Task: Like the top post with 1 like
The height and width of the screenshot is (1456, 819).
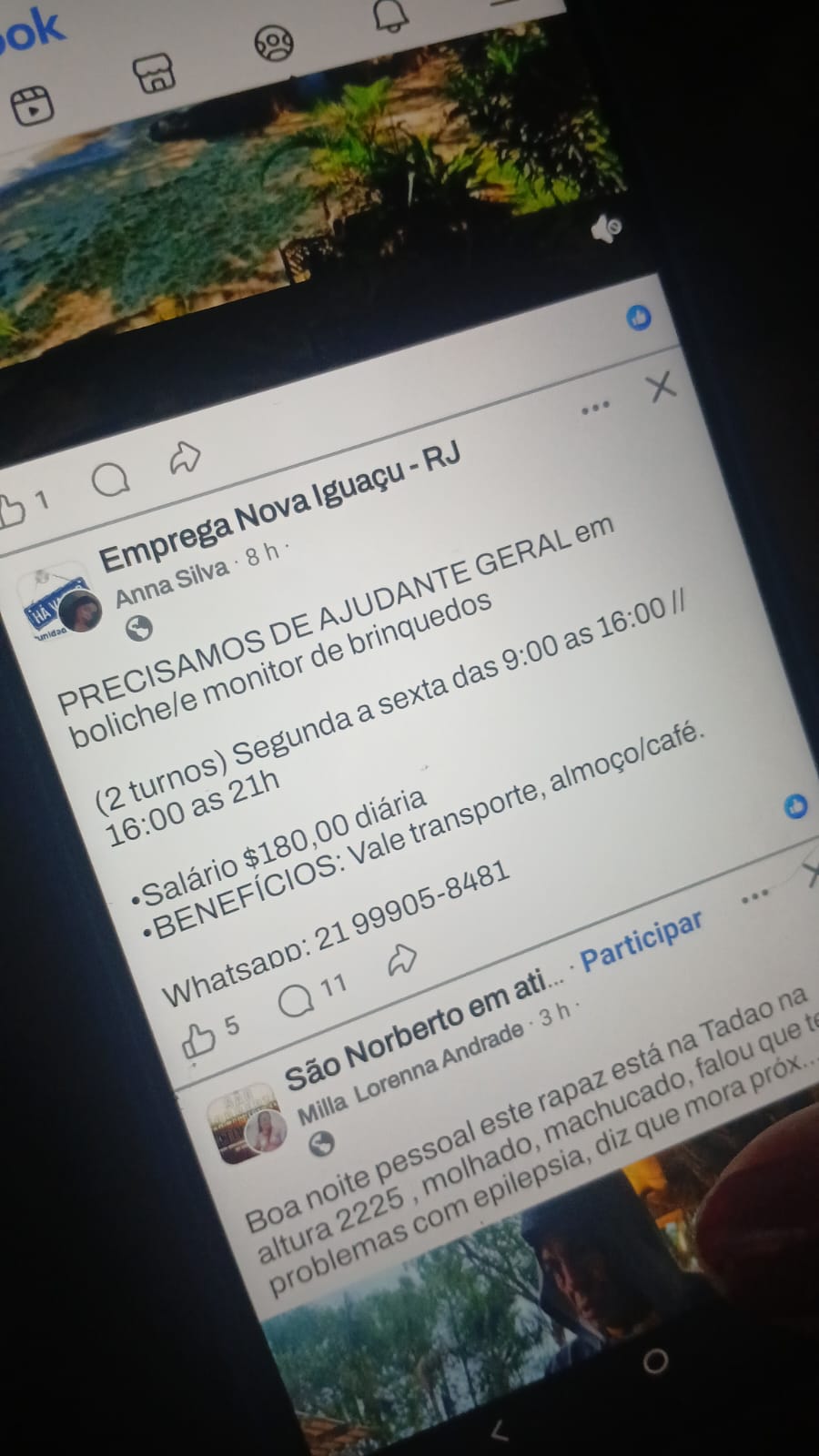Action: tap(13, 508)
